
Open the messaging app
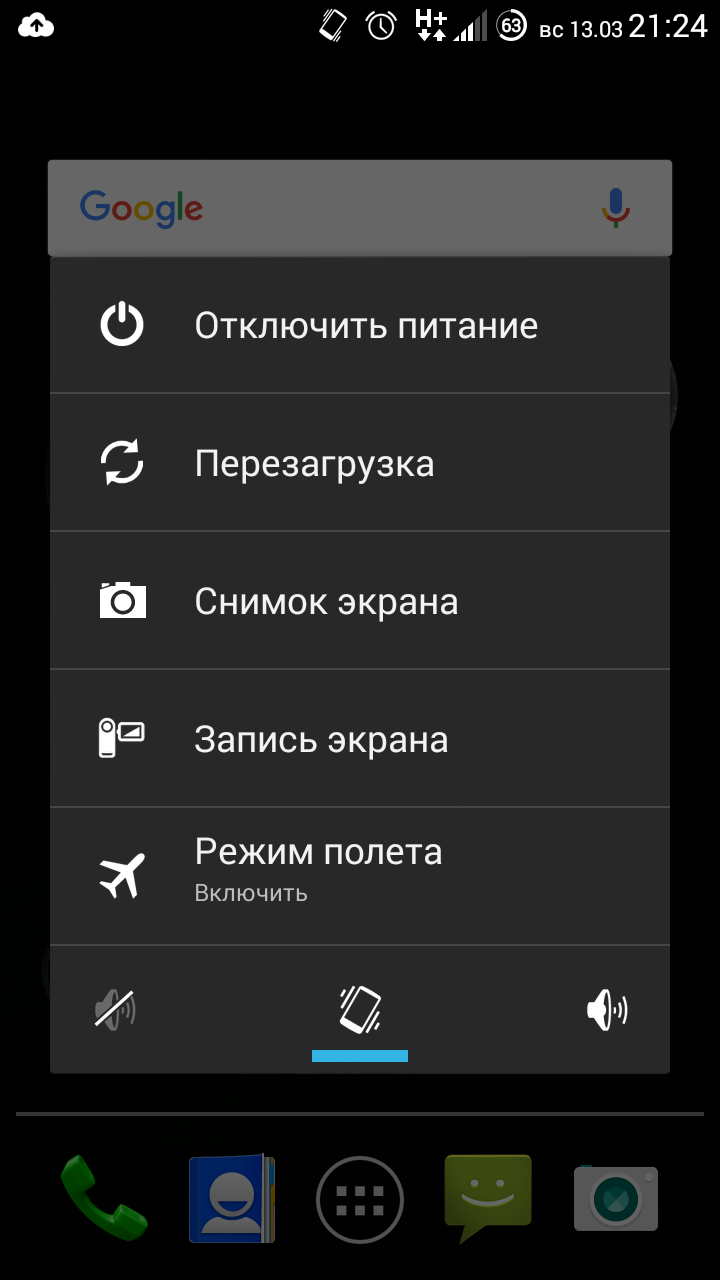tap(488, 1198)
